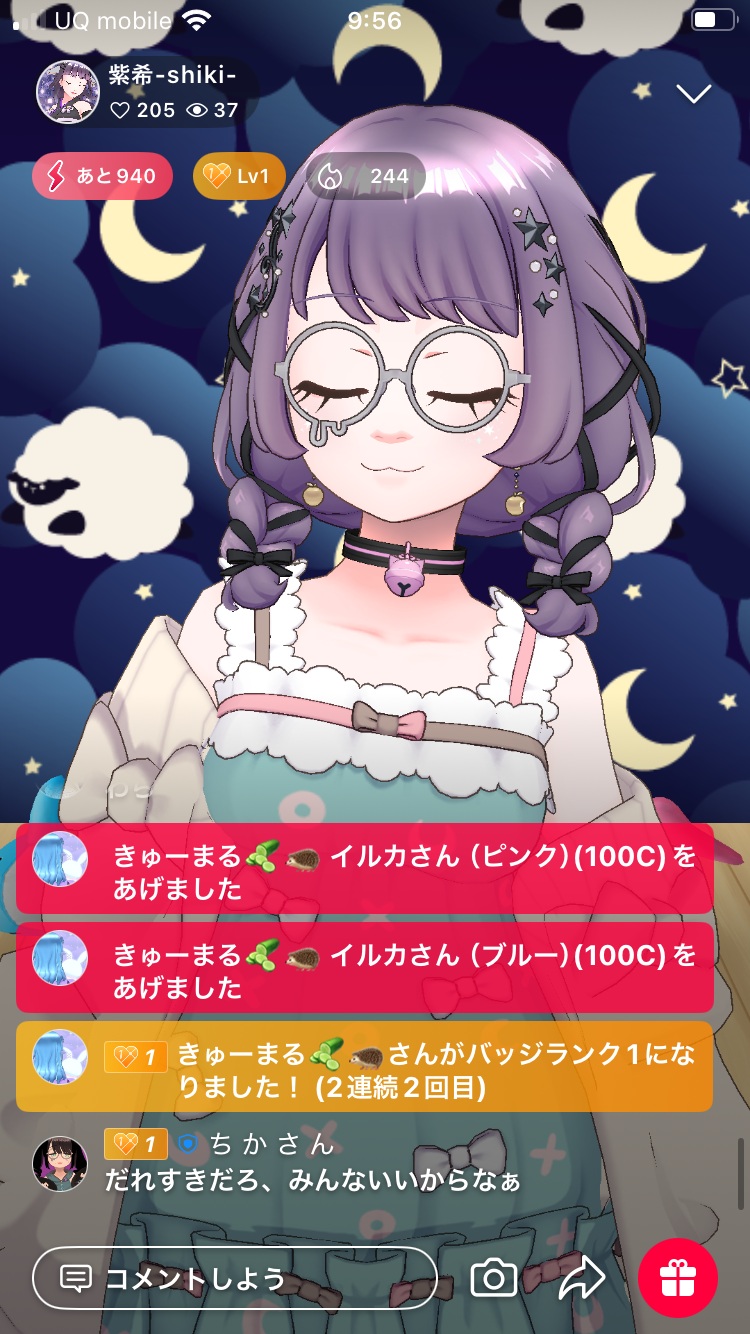Take a screenshot with the camera icon
Screen dimensions: 750x1334
click(493, 1278)
